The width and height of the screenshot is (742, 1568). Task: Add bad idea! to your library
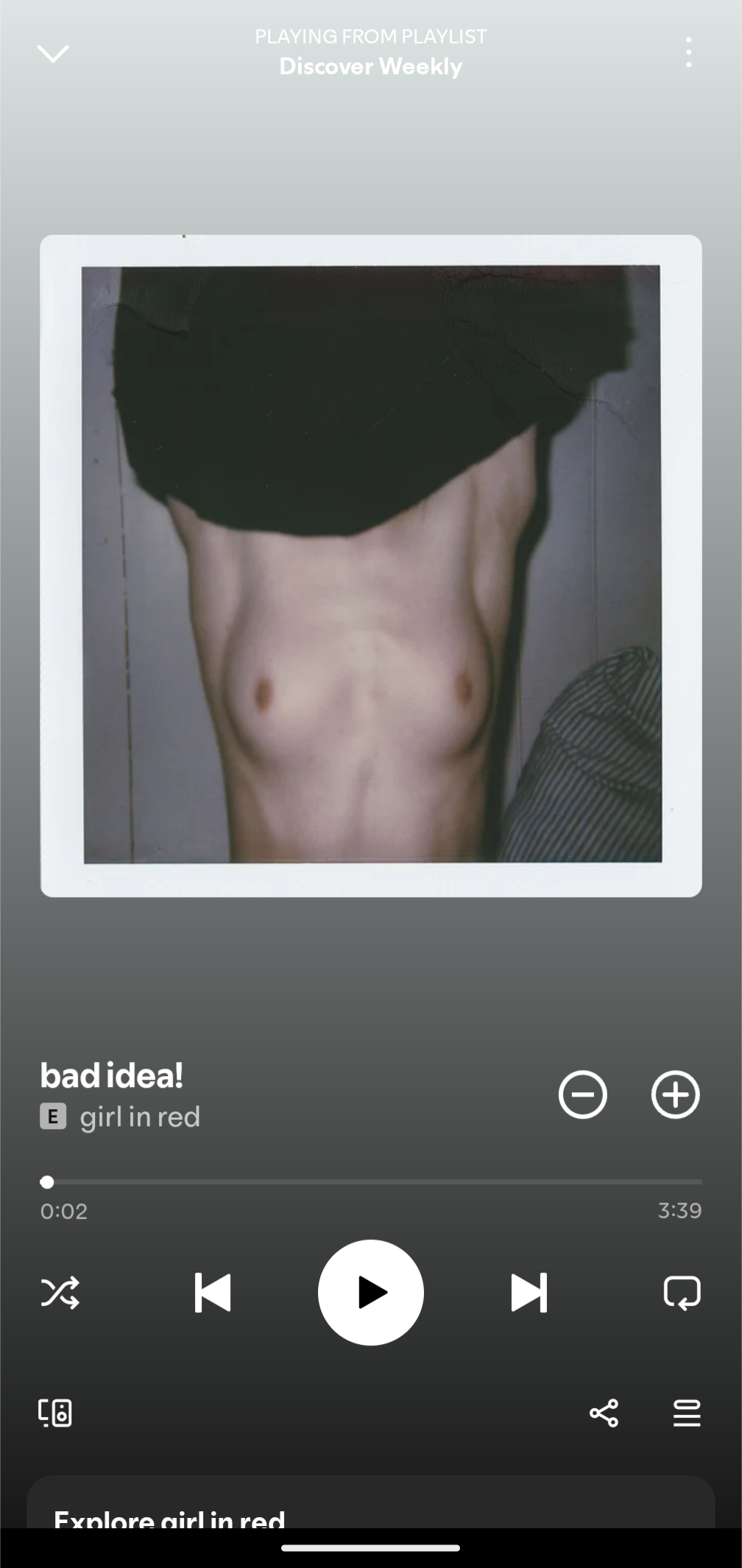(675, 1094)
